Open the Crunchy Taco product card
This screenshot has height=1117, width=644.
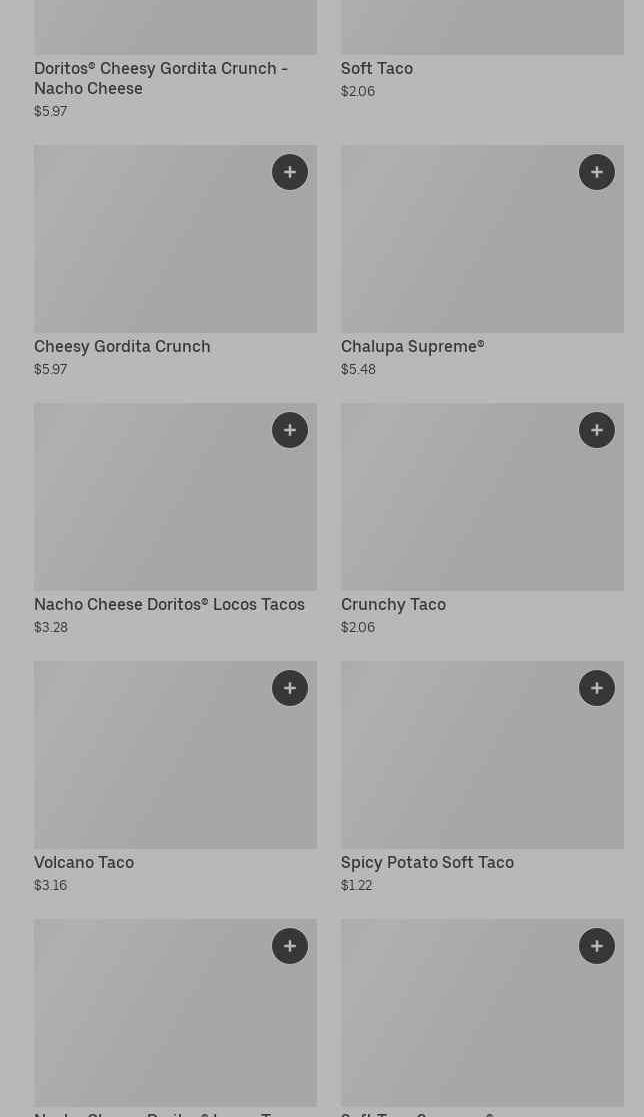(x=460, y=508)
